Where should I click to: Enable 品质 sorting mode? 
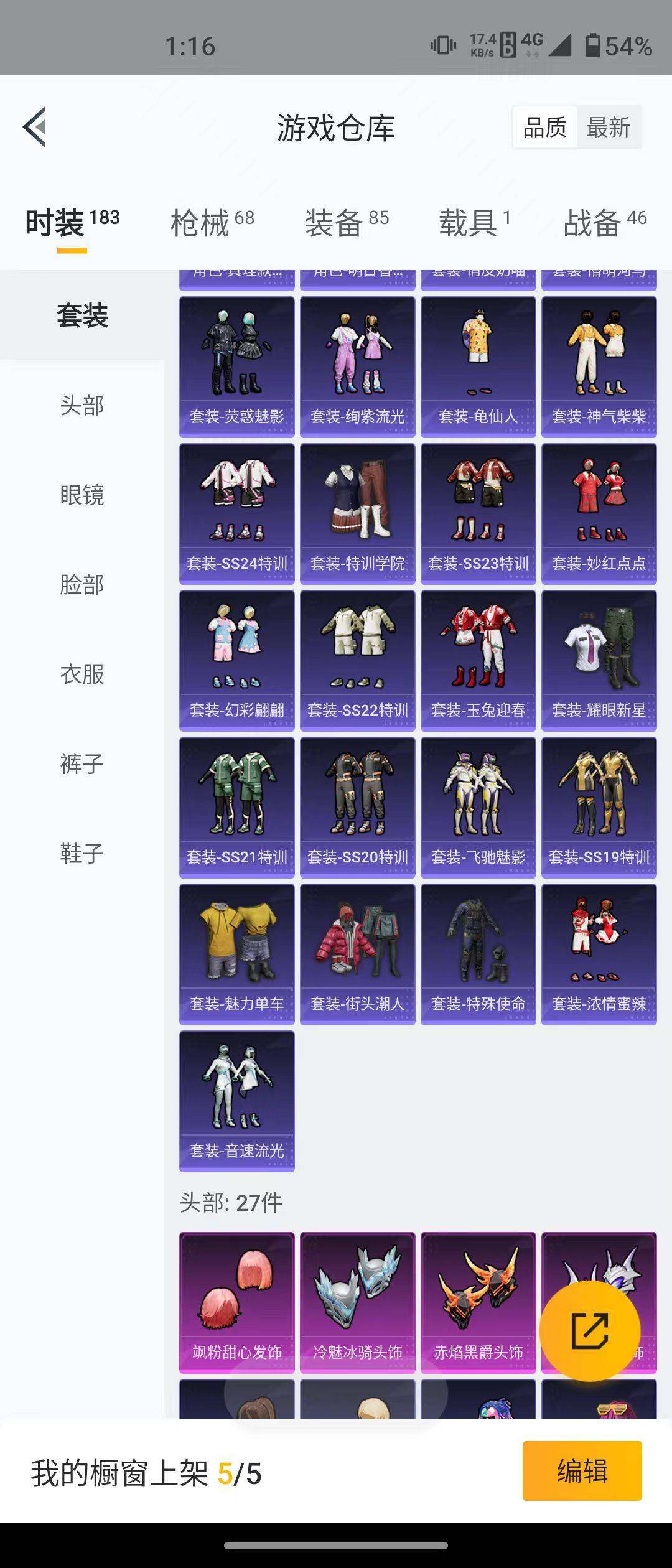pyautogui.click(x=544, y=127)
